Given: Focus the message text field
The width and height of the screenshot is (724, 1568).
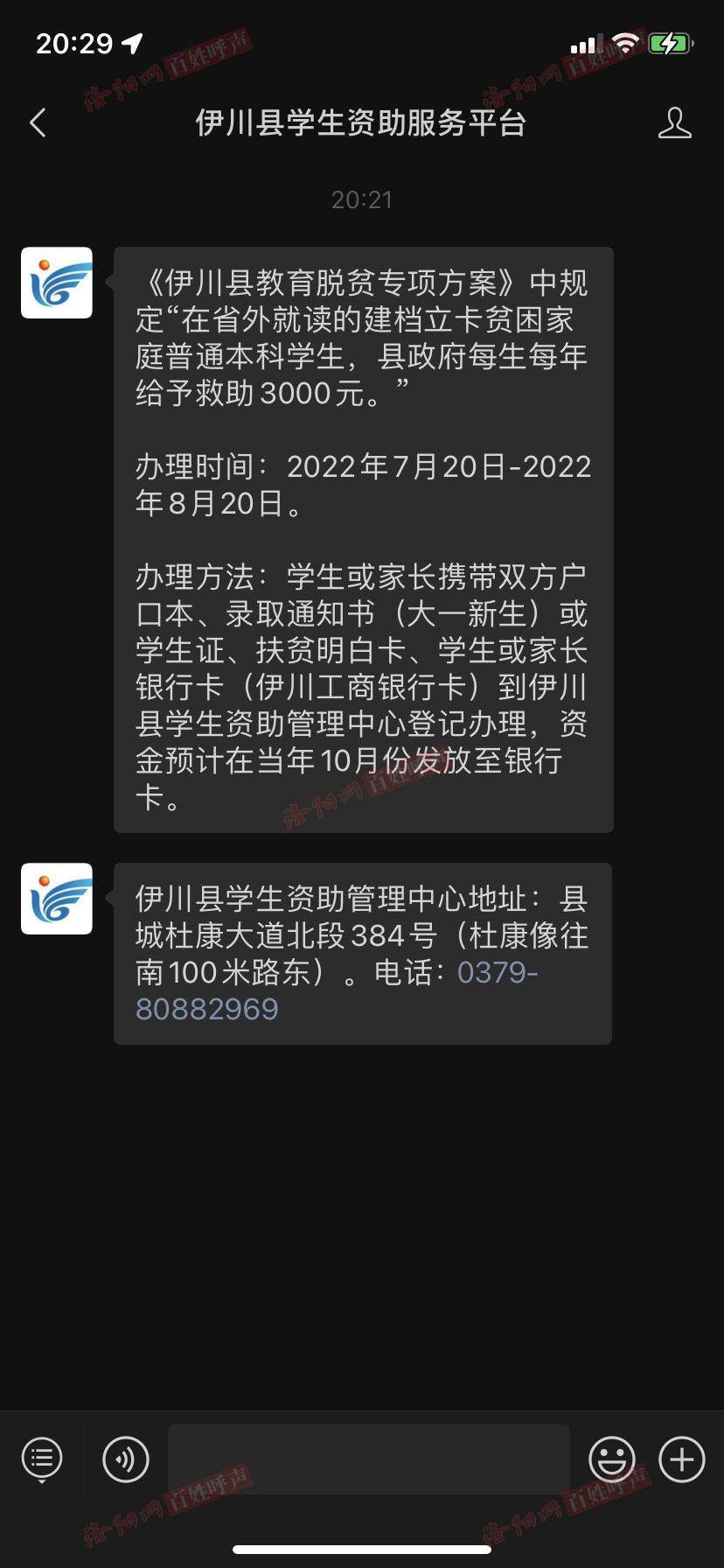Looking at the screenshot, I should coord(368,1459).
